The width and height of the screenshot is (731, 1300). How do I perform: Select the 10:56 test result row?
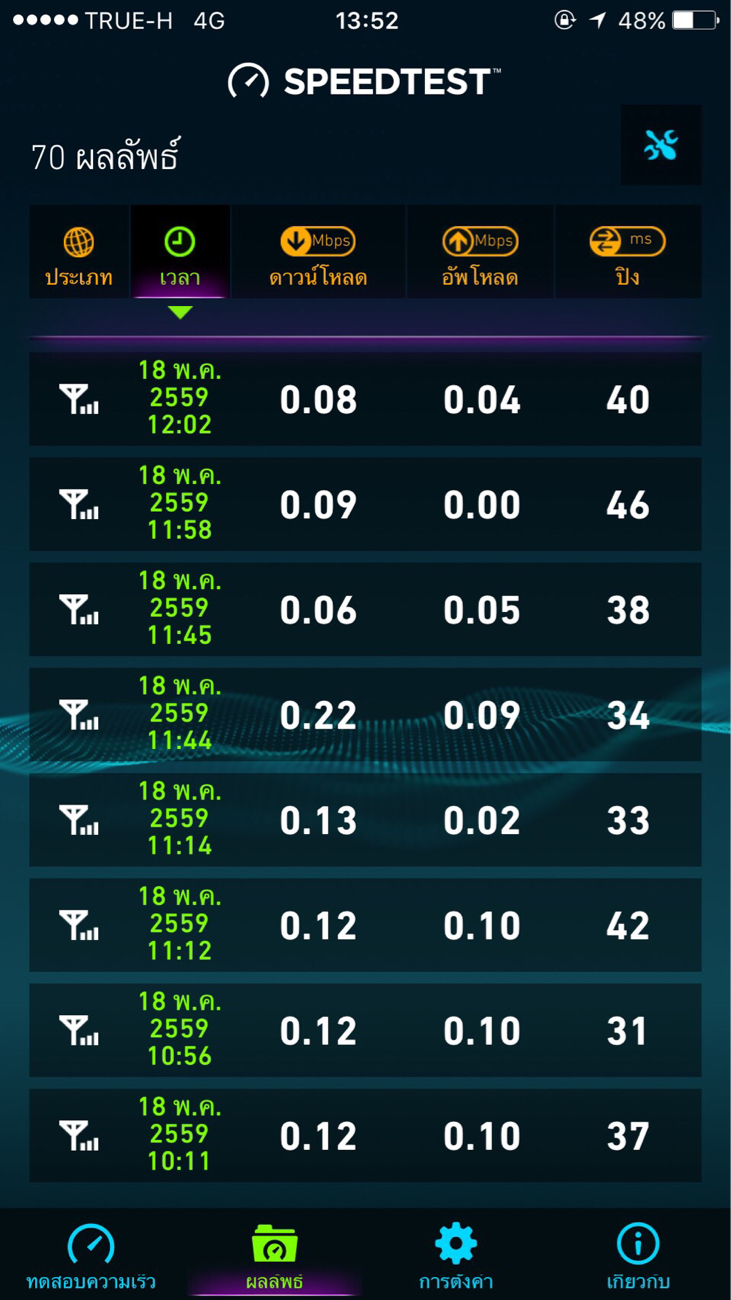tap(365, 1030)
